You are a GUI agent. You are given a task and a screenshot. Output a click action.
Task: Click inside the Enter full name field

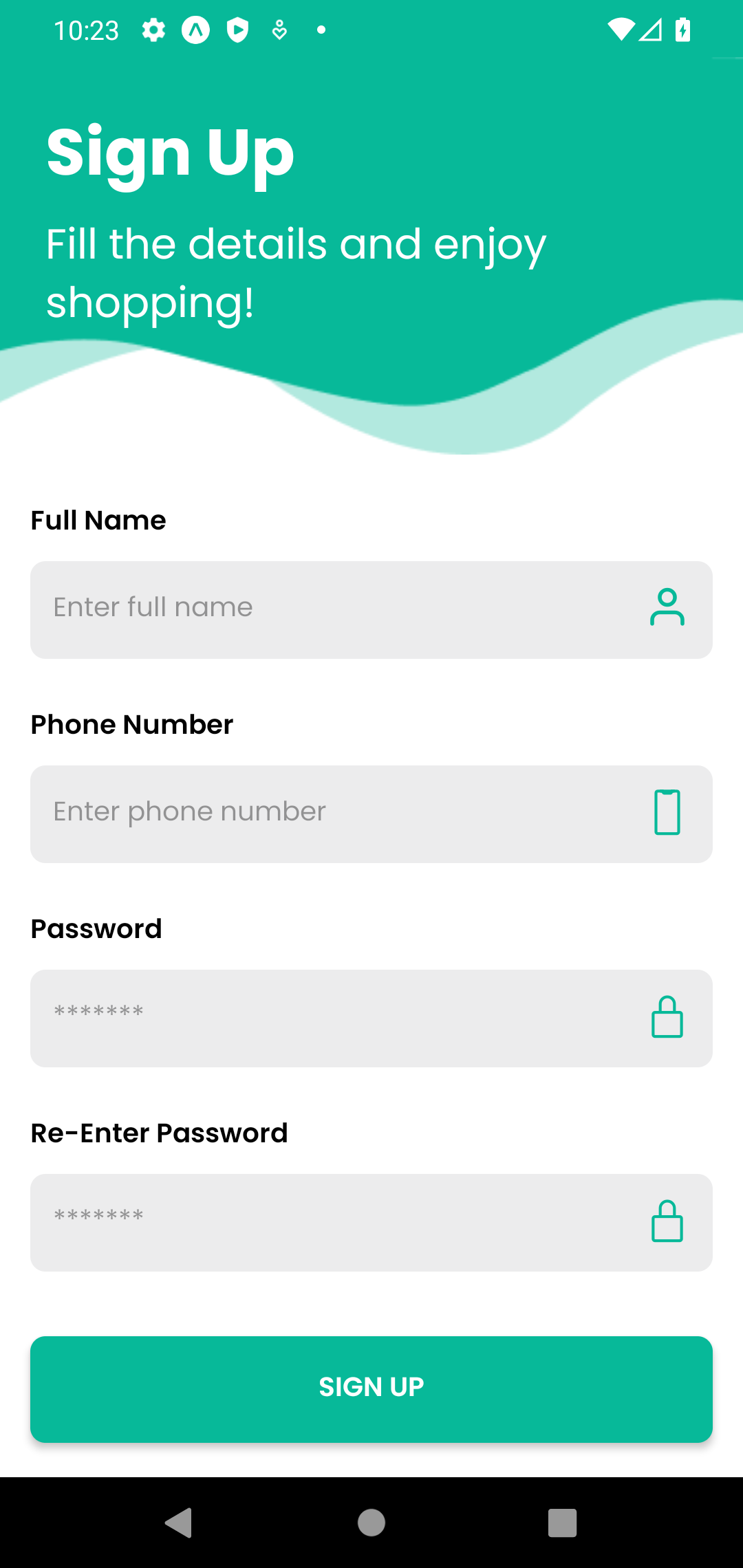pyautogui.click(x=275, y=609)
